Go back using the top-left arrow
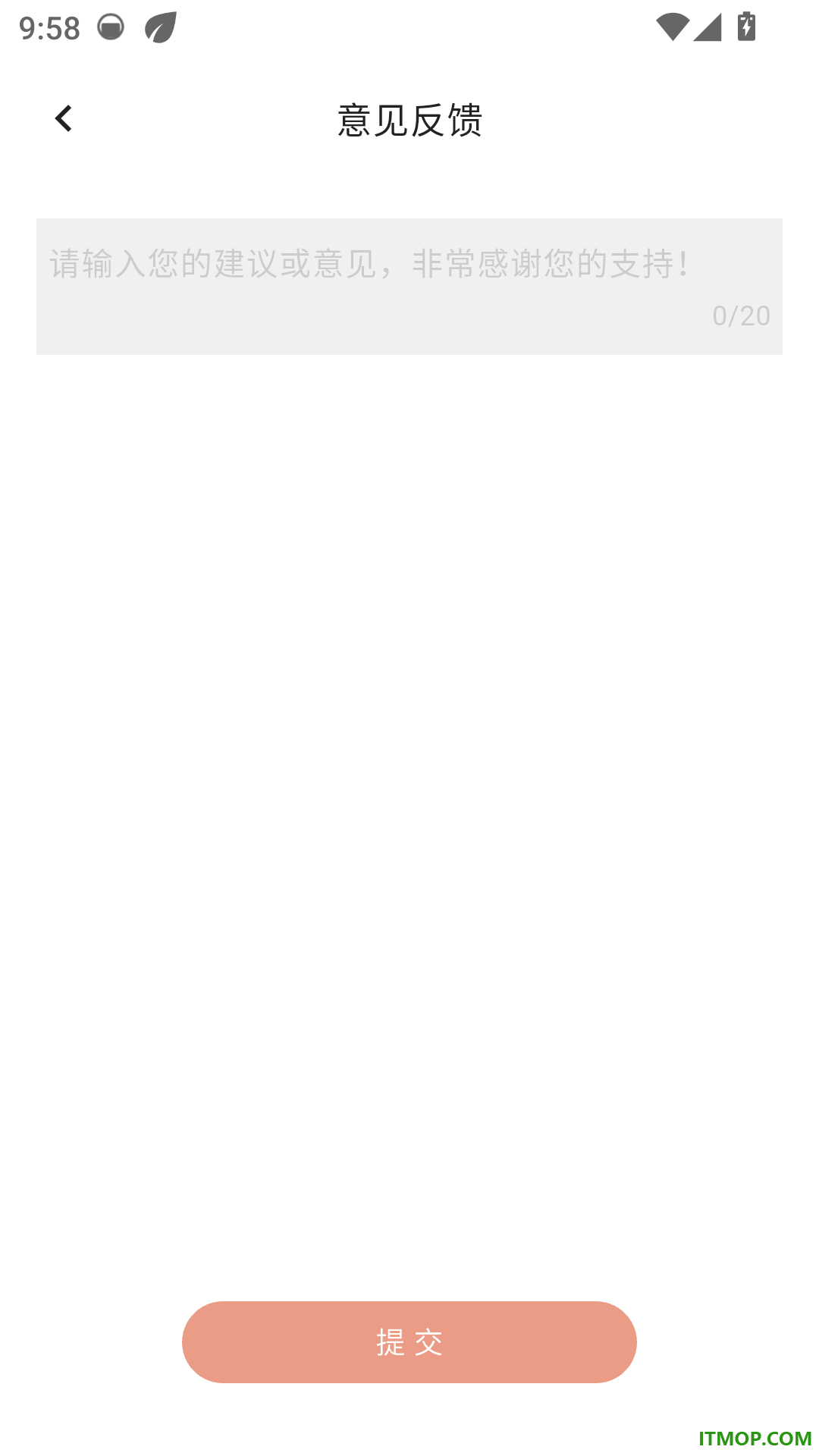The image size is (819, 1456). [64, 118]
